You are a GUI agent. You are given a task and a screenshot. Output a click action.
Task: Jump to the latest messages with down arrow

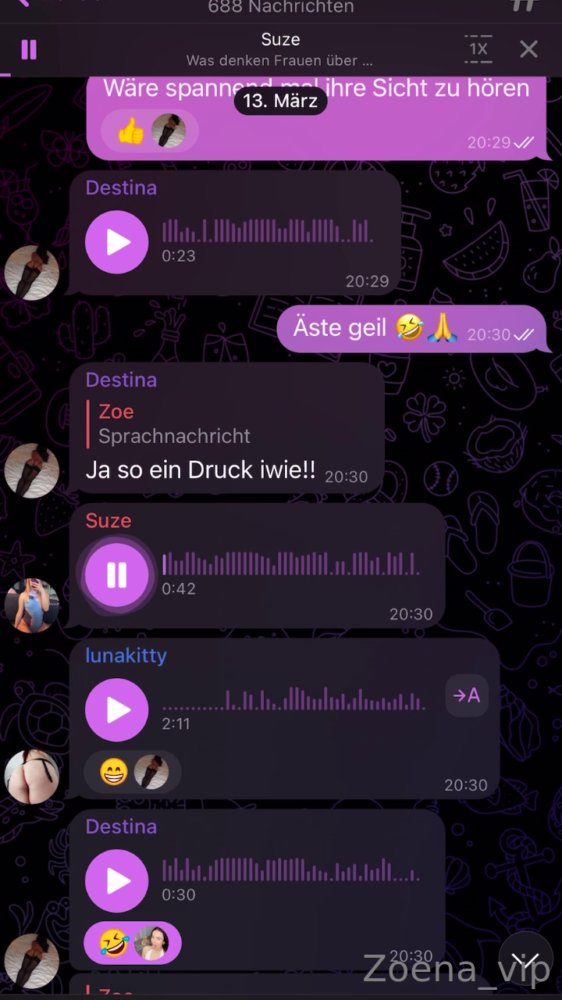526,959
